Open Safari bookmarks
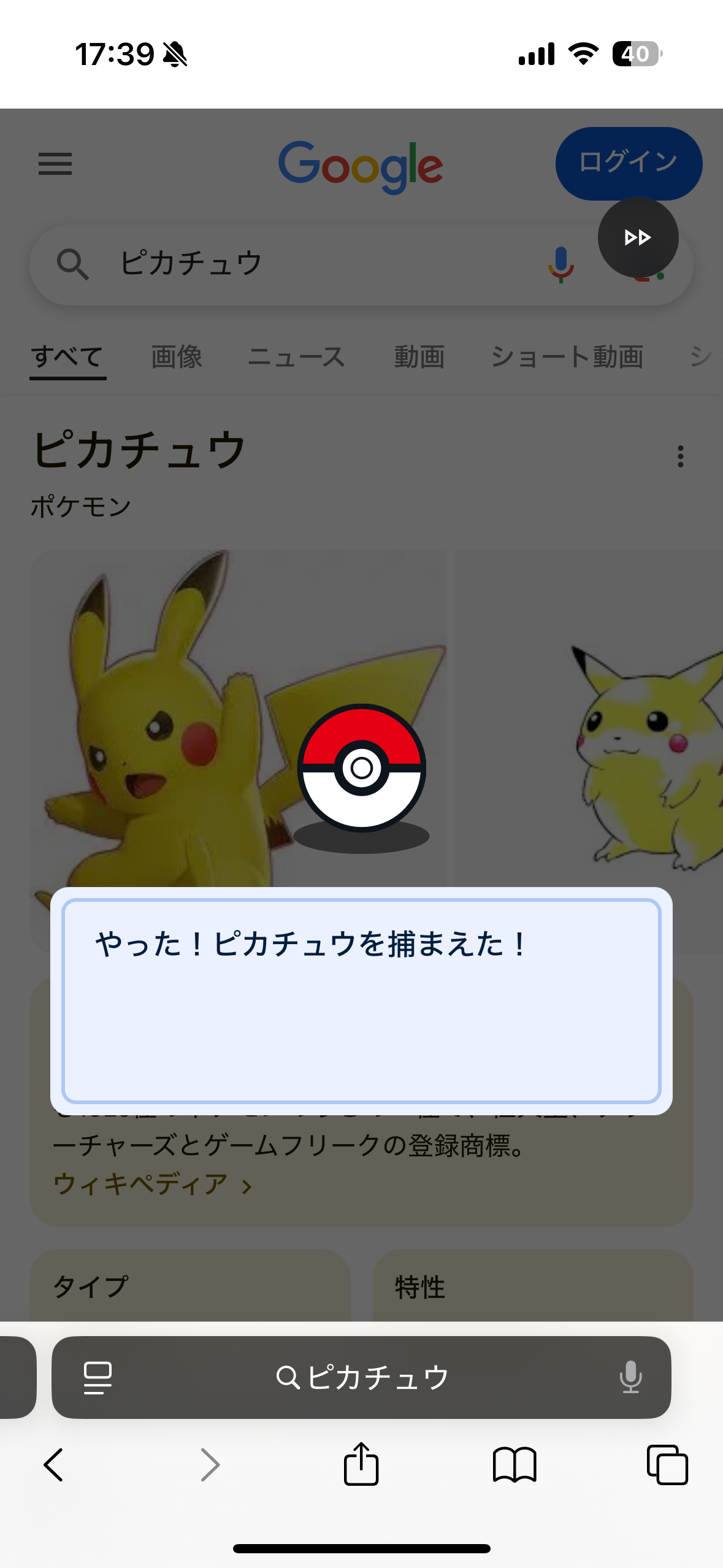Screen dimensions: 723x1568 (x=515, y=1465)
